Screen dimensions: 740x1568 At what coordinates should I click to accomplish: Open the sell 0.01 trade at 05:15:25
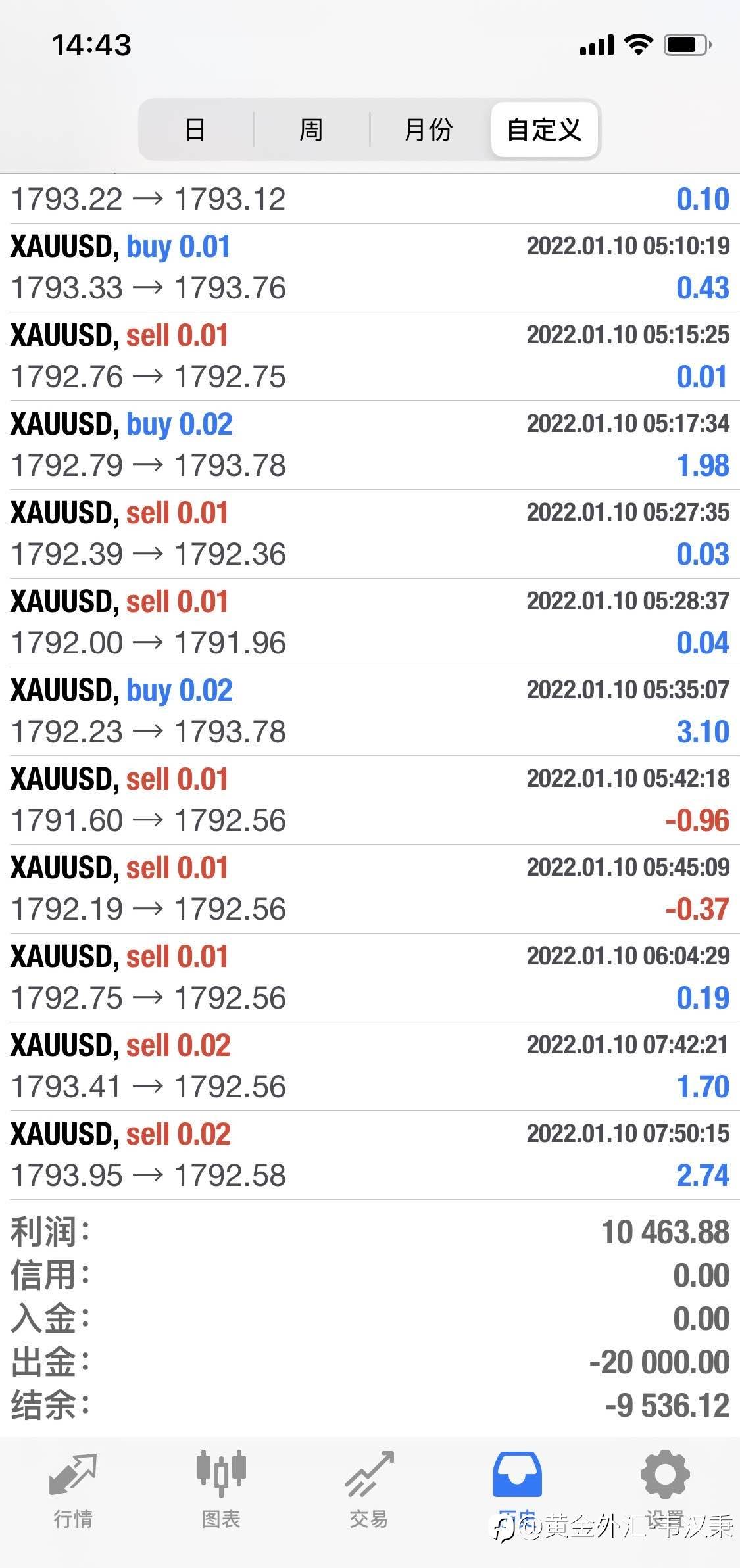click(x=370, y=356)
